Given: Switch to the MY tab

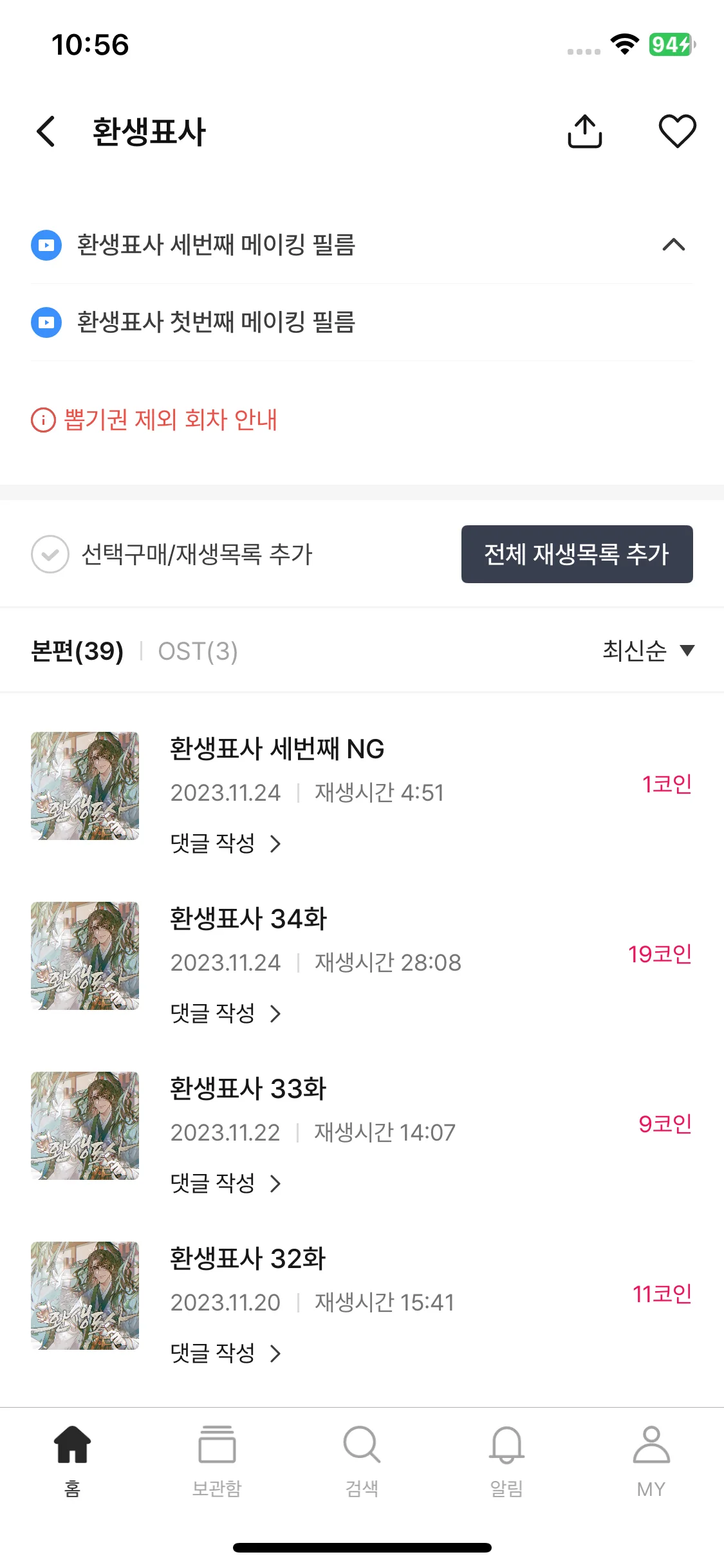Looking at the screenshot, I should pyautogui.click(x=651, y=1457).
